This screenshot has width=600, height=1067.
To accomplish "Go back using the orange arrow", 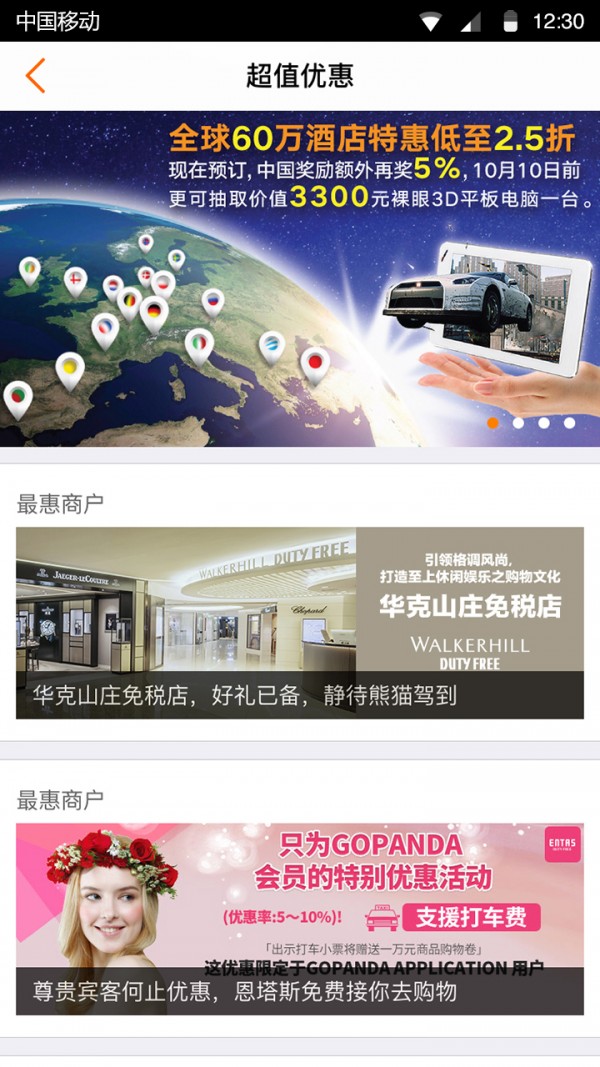I will (36, 76).
